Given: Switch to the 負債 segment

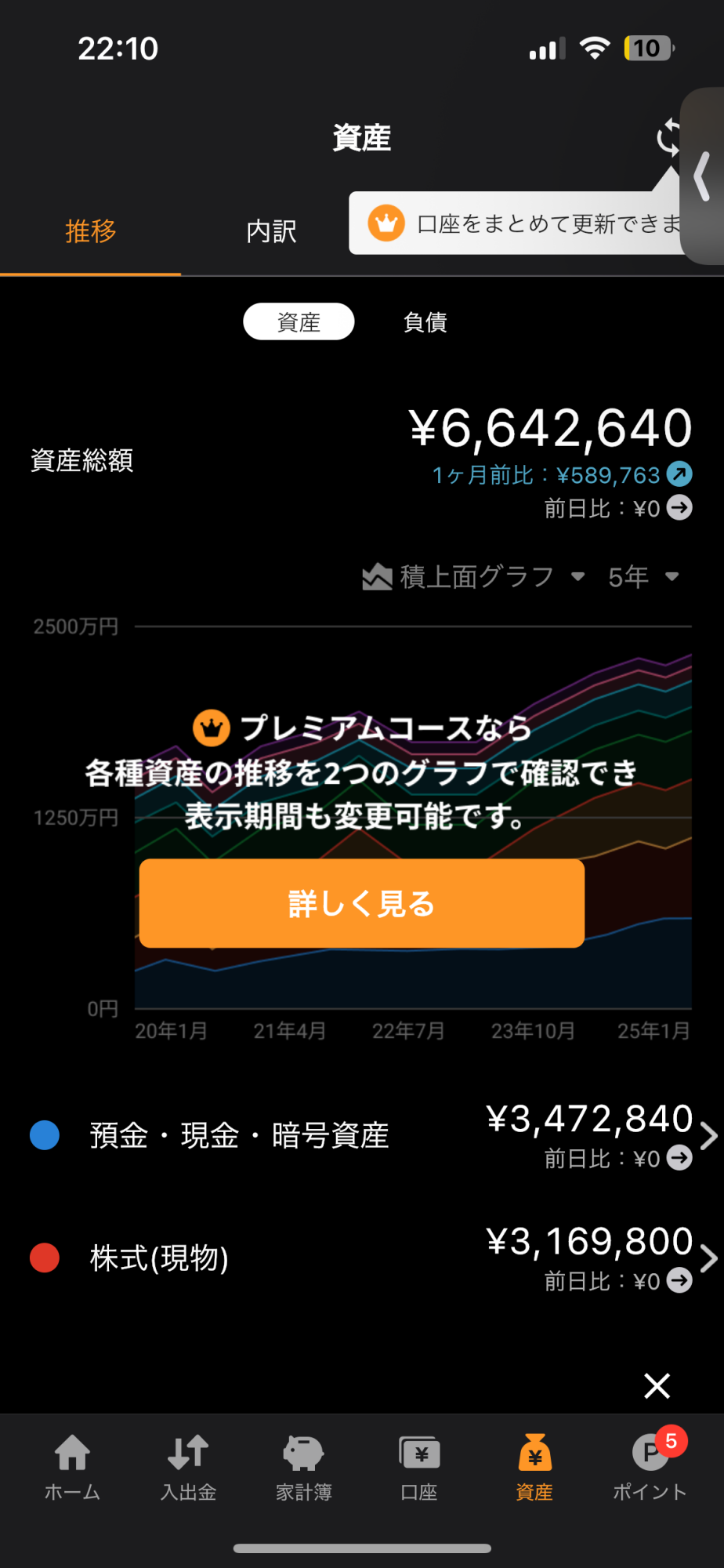Looking at the screenshot, I should point(425,321).
